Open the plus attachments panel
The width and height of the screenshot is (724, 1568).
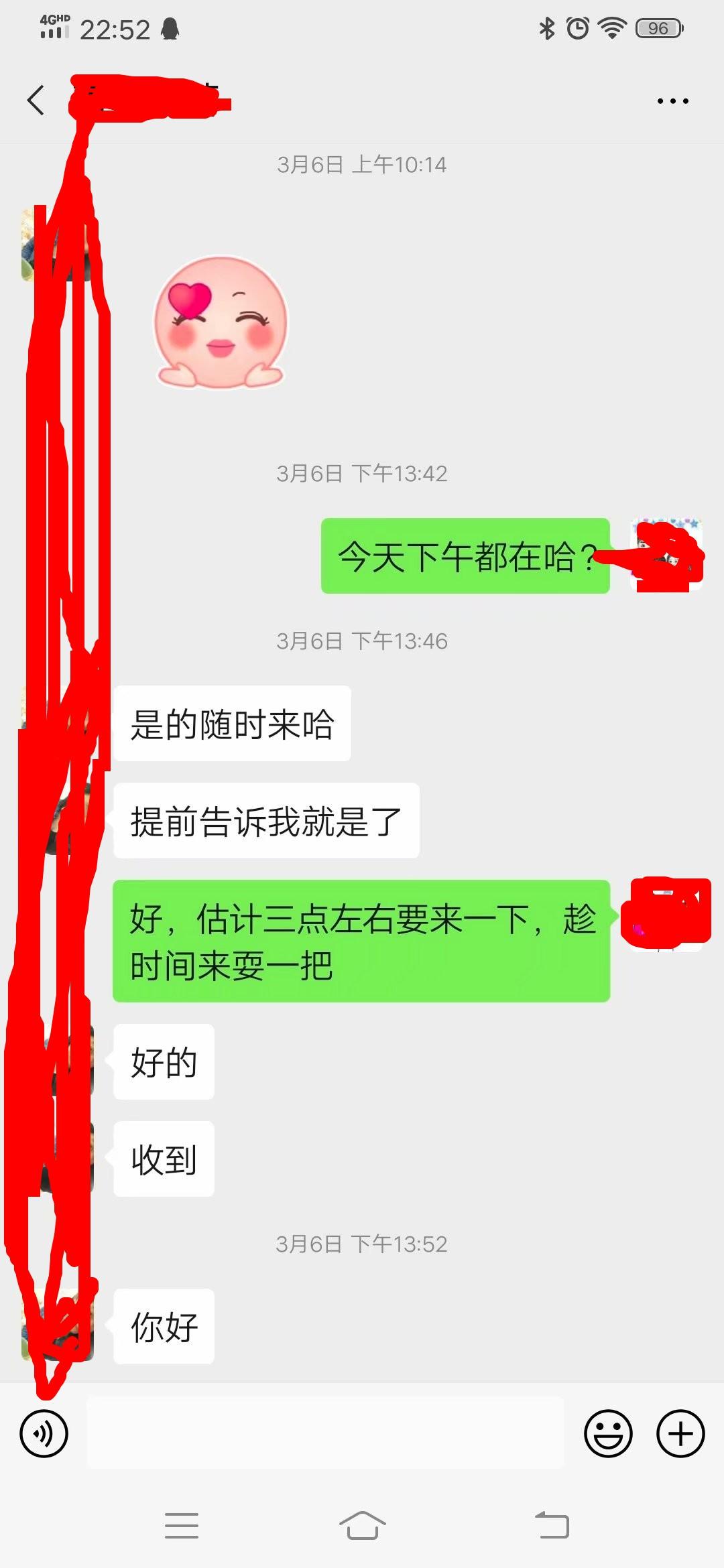(680, 1433)
